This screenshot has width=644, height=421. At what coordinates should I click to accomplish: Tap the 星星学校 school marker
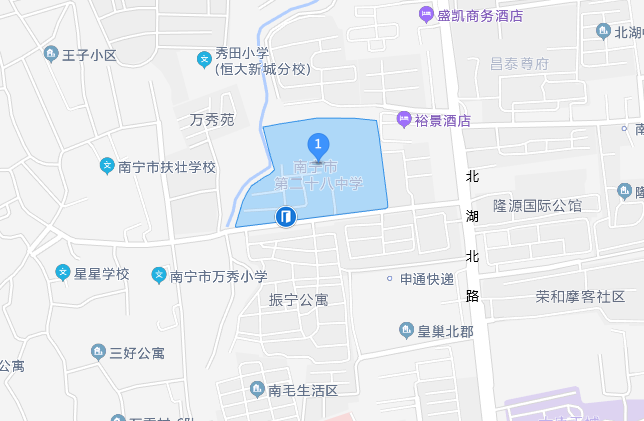[x=62, y=273]
